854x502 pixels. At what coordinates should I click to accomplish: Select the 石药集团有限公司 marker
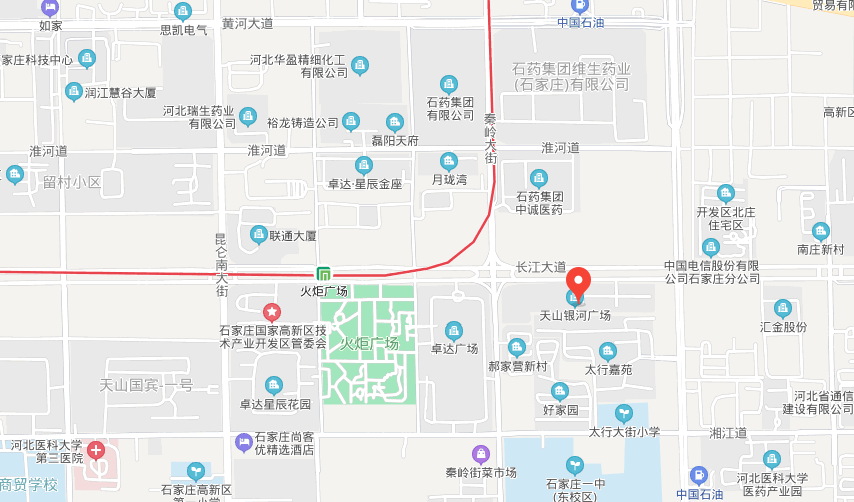click(450, 83)
